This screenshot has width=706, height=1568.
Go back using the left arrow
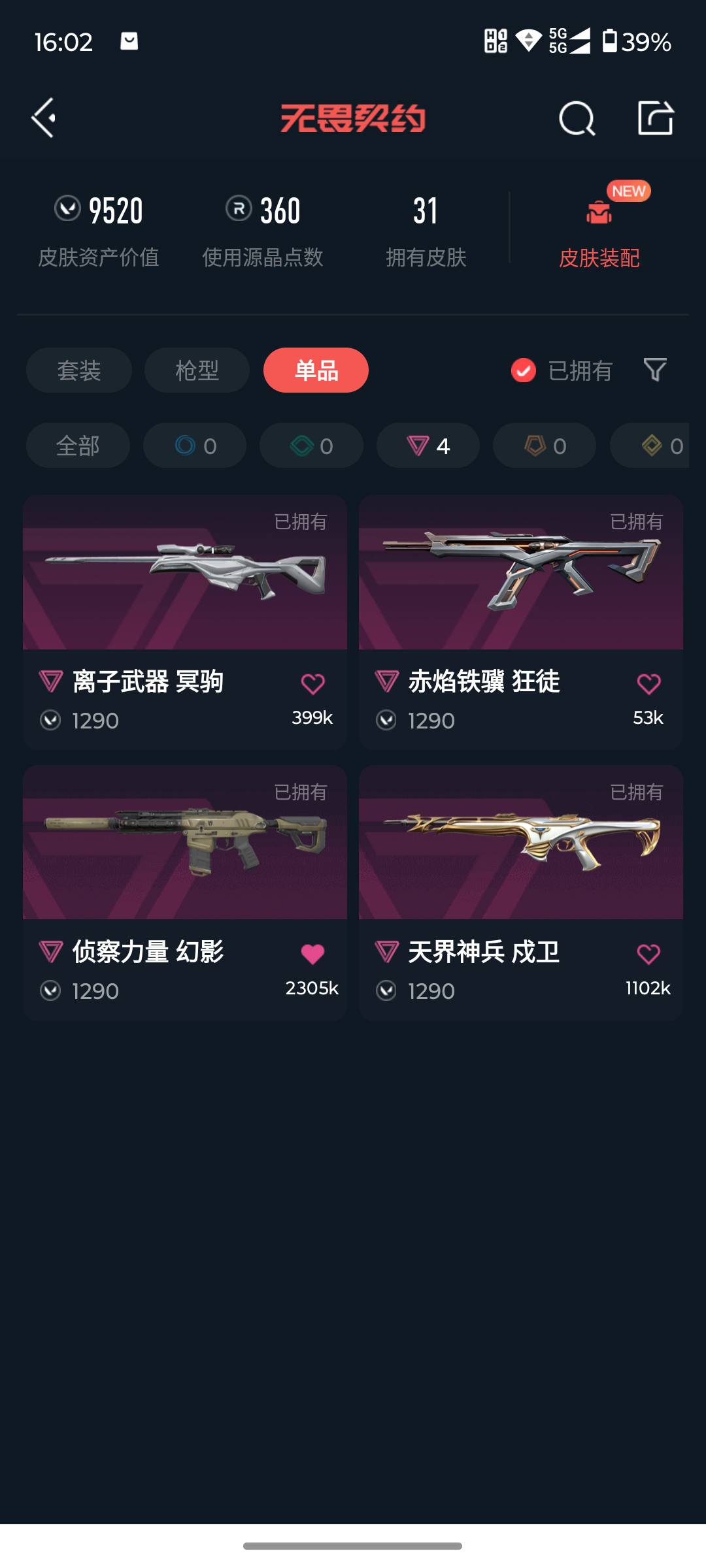click(x=43, y=118)
